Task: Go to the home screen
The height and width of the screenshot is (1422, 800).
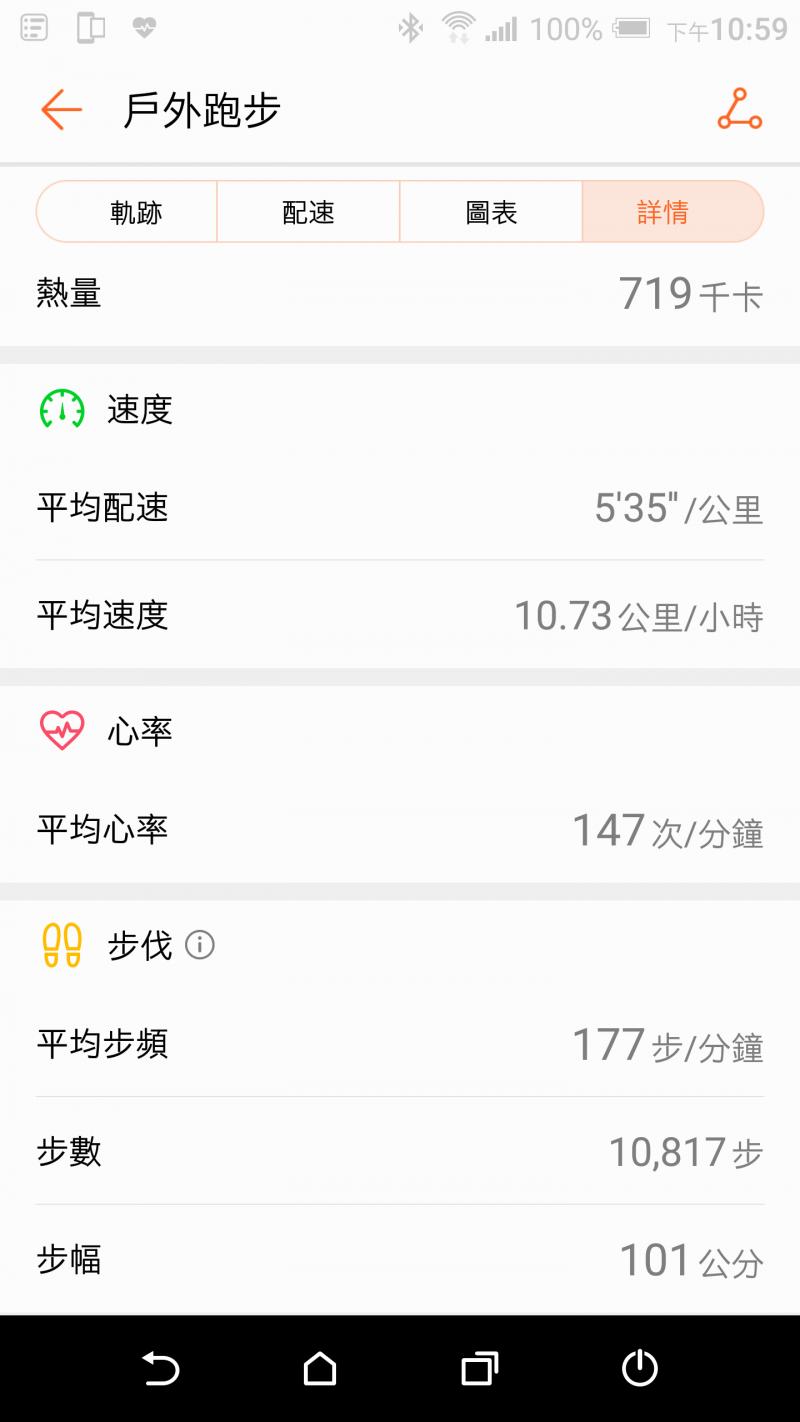Action: tap(320, 1368)
